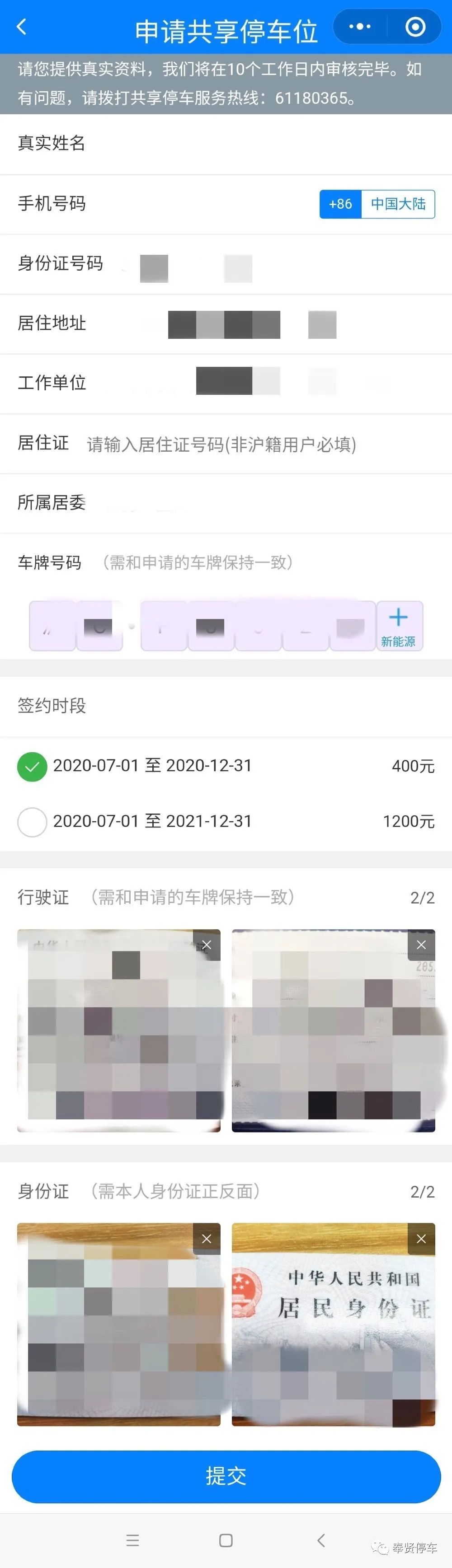Add a 新能源 plate digit box
452x1568 pixels.
[x=399, y=626]
